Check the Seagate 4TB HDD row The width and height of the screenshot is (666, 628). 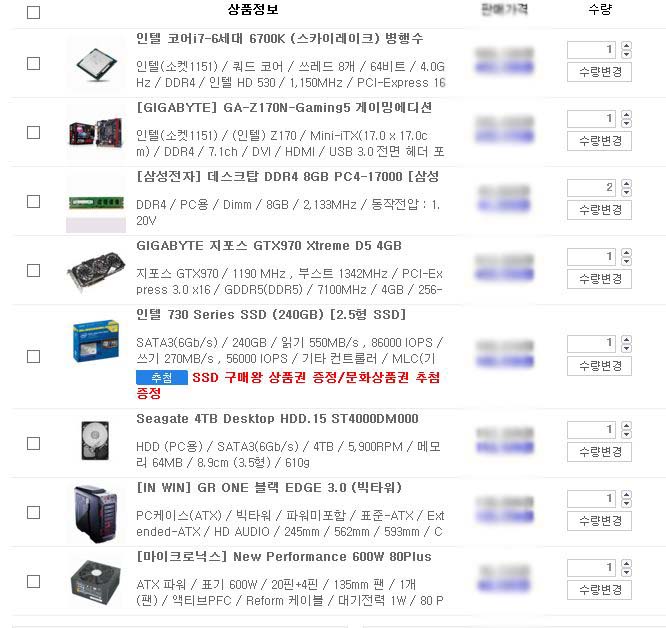[x=34, y=443]
